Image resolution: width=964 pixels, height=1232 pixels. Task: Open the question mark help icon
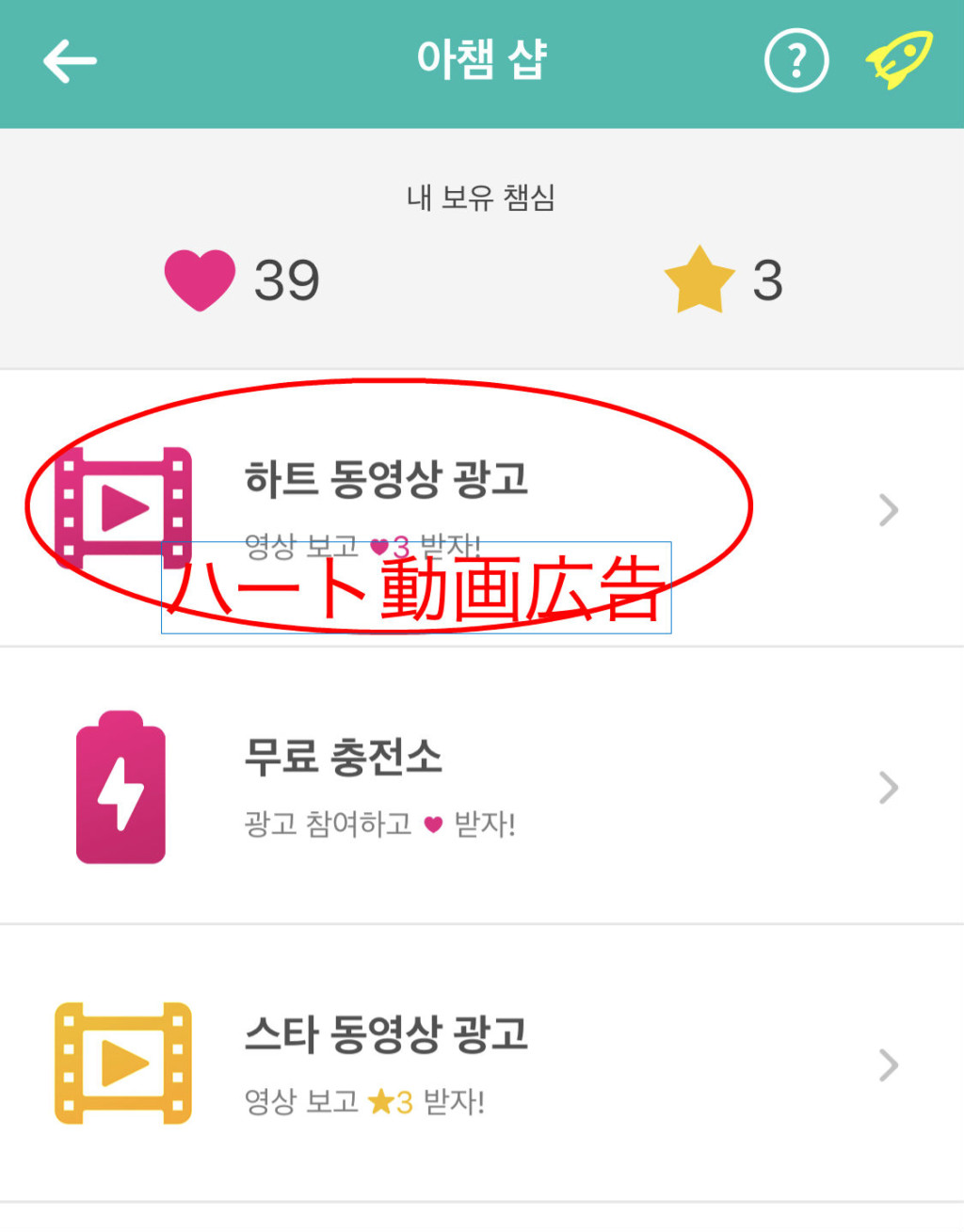(x=796, y=62)
